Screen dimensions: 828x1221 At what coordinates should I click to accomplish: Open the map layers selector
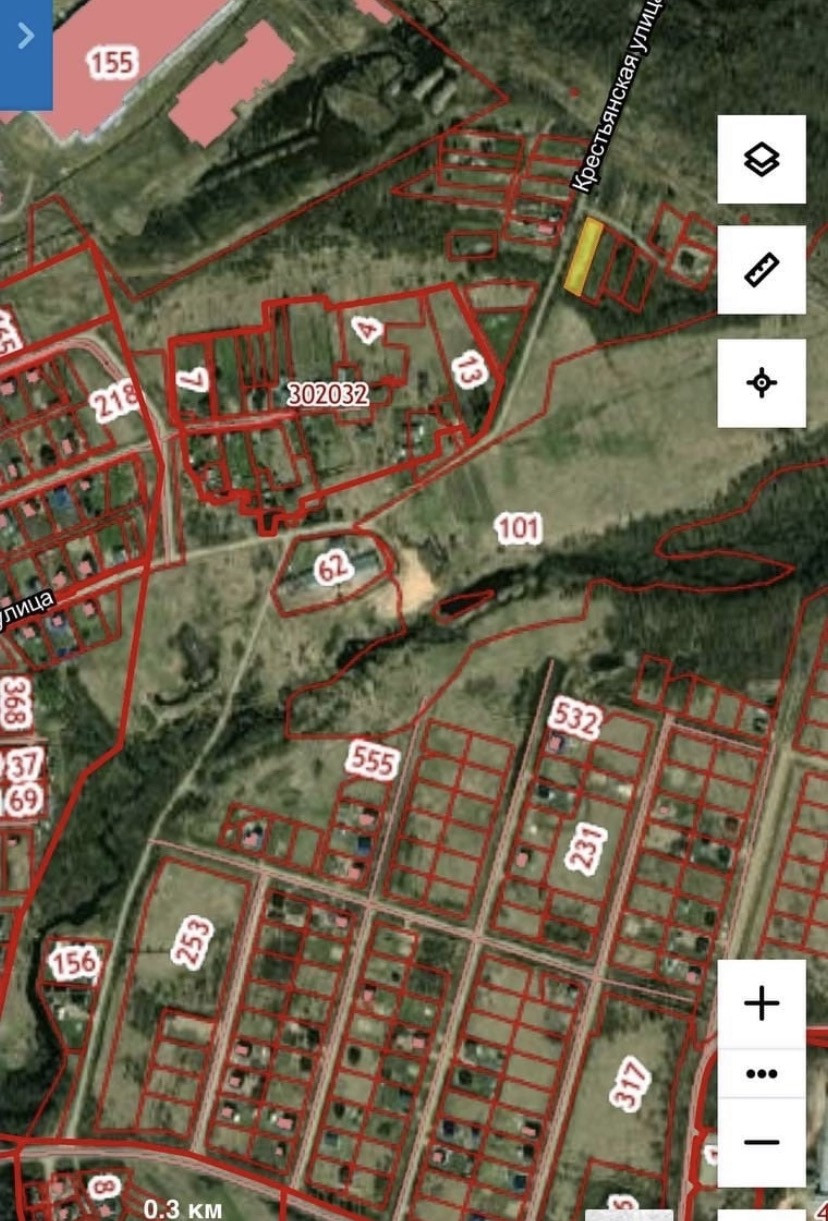point(761,159)
